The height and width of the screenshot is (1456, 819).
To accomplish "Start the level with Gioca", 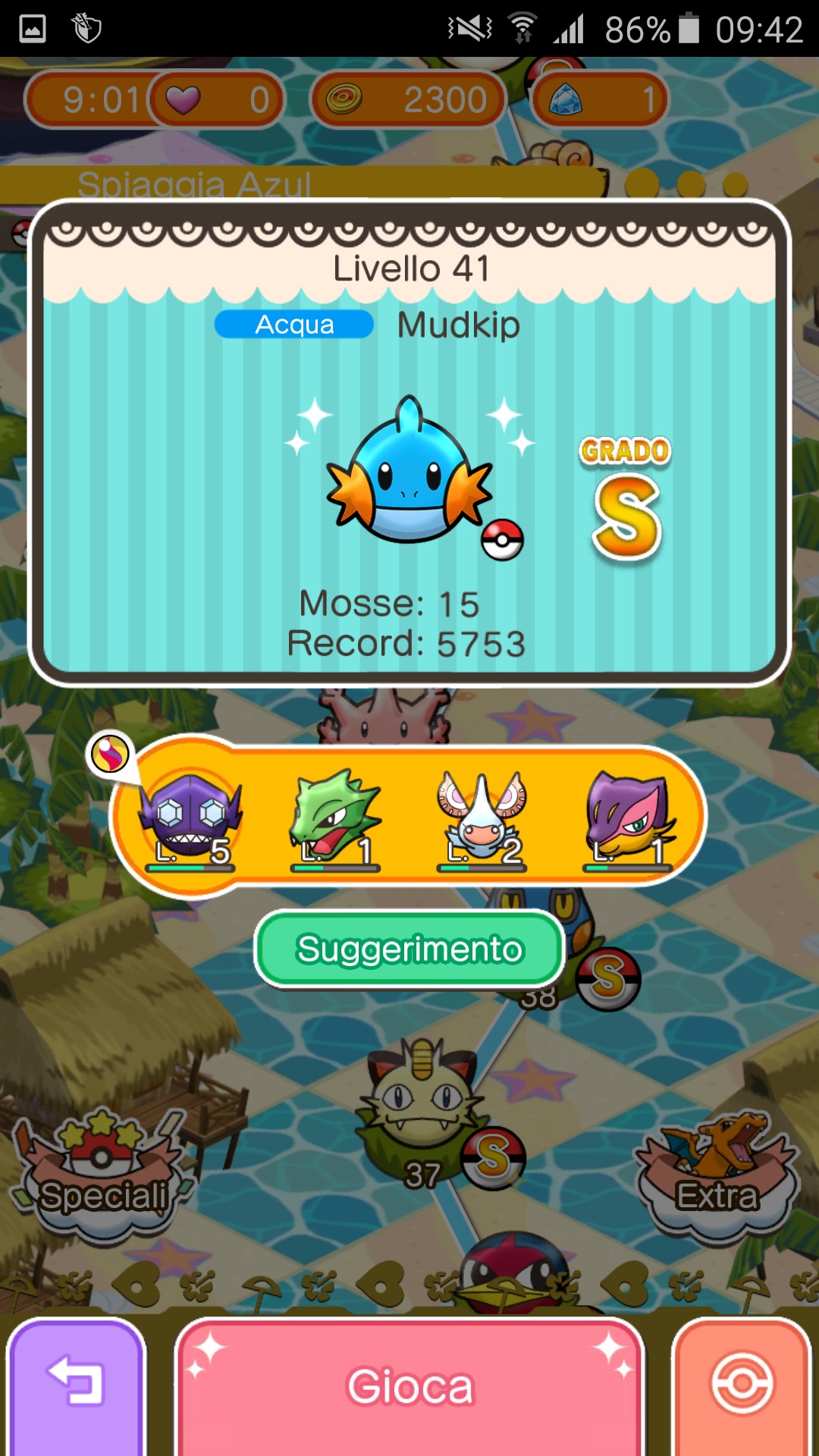I will pos(409,1386).
